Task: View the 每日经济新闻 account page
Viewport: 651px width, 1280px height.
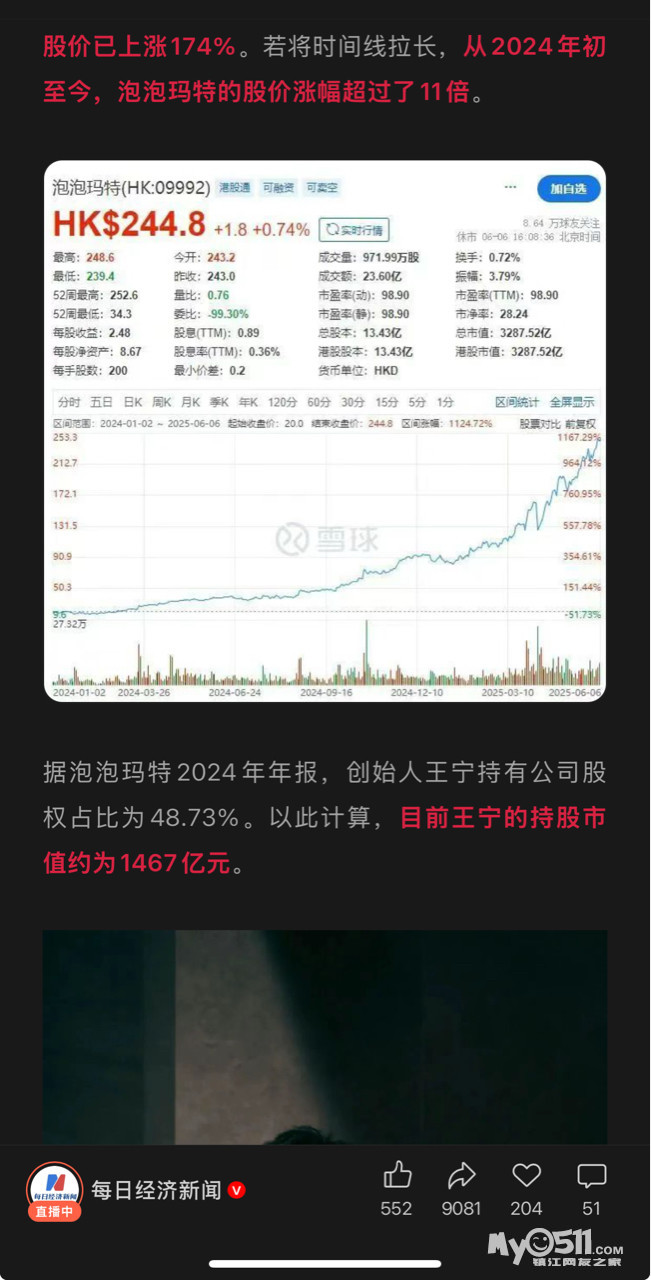Action: coord(155,1190)
